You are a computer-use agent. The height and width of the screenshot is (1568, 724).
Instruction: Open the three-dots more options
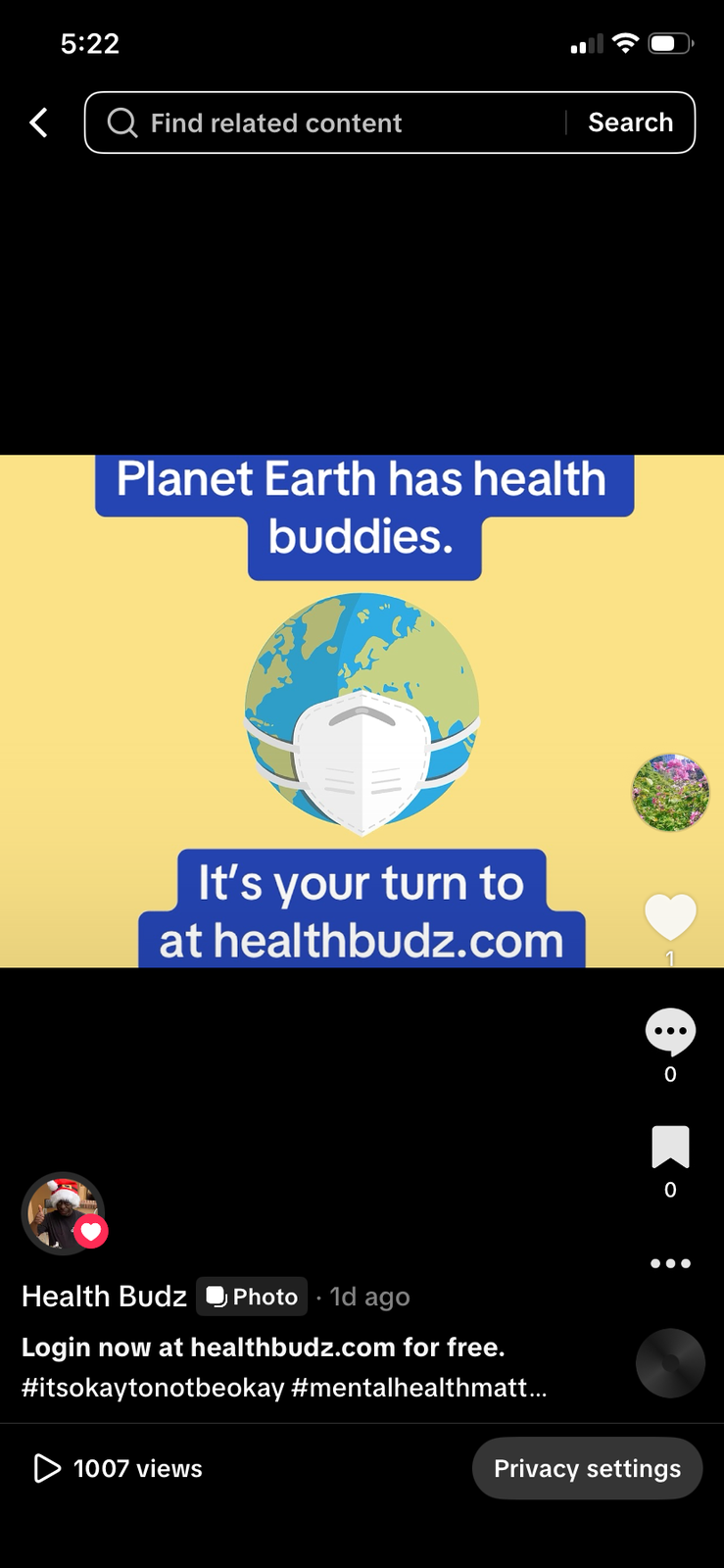[670, 1263]
